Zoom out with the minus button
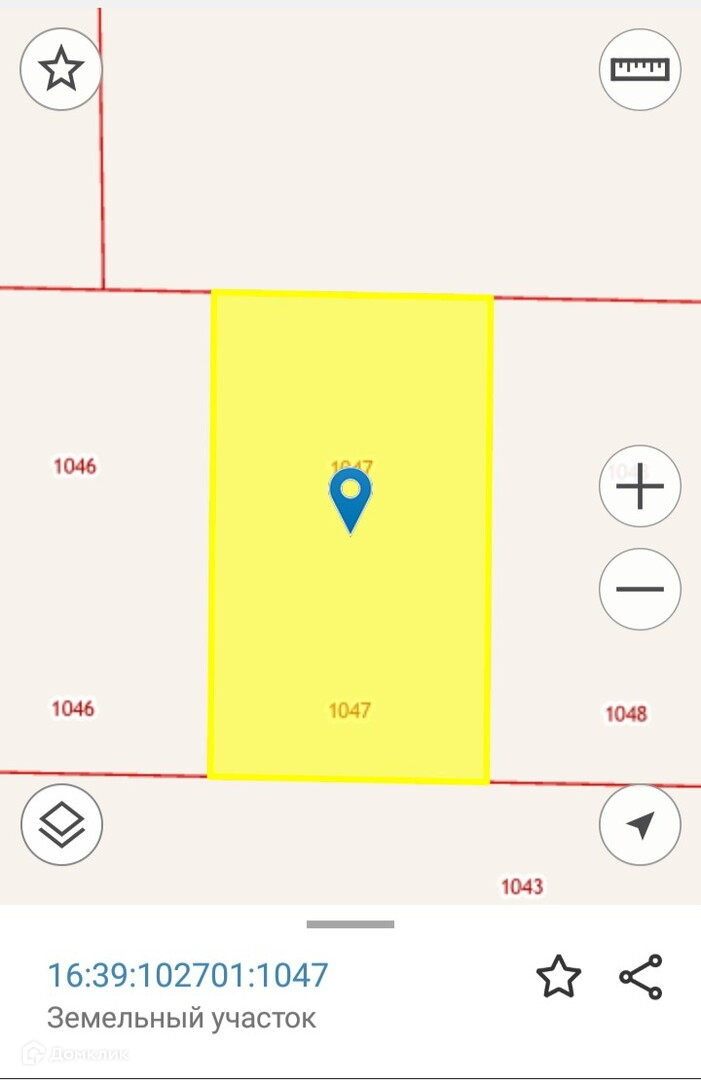The height and width of the screenshot is (1080, 701). pyautogui.click(x=640, y=589)
